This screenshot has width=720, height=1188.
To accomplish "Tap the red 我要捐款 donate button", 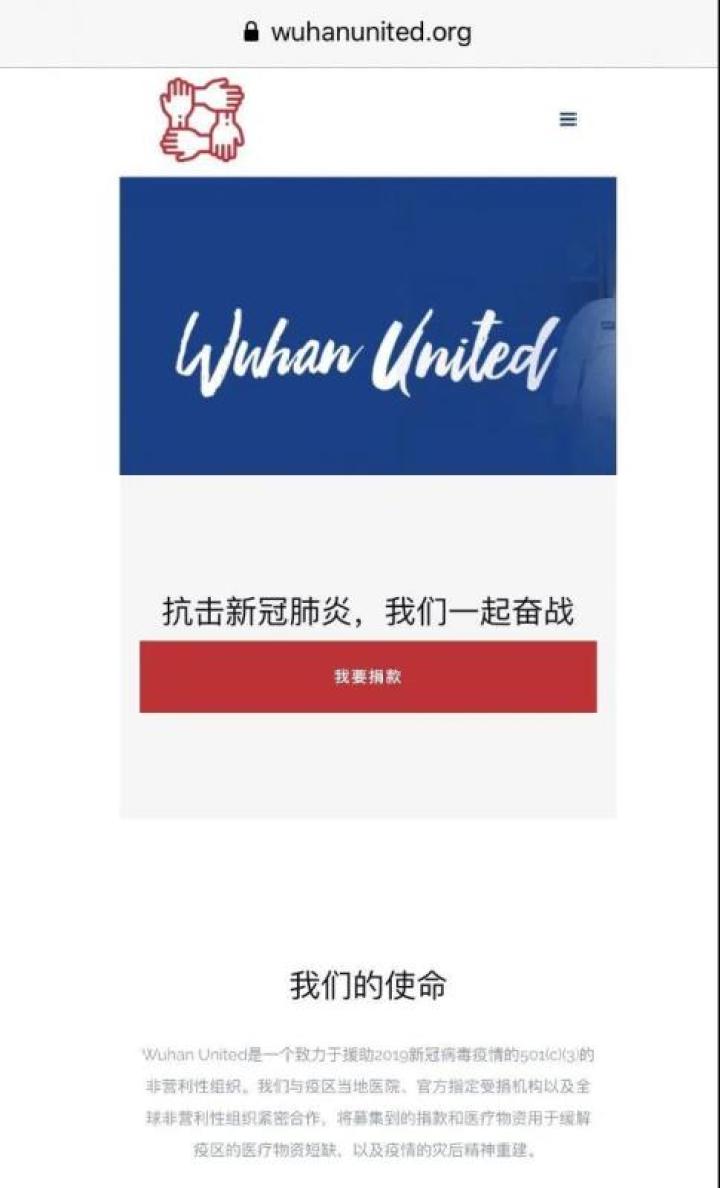I will click(368, 677).
